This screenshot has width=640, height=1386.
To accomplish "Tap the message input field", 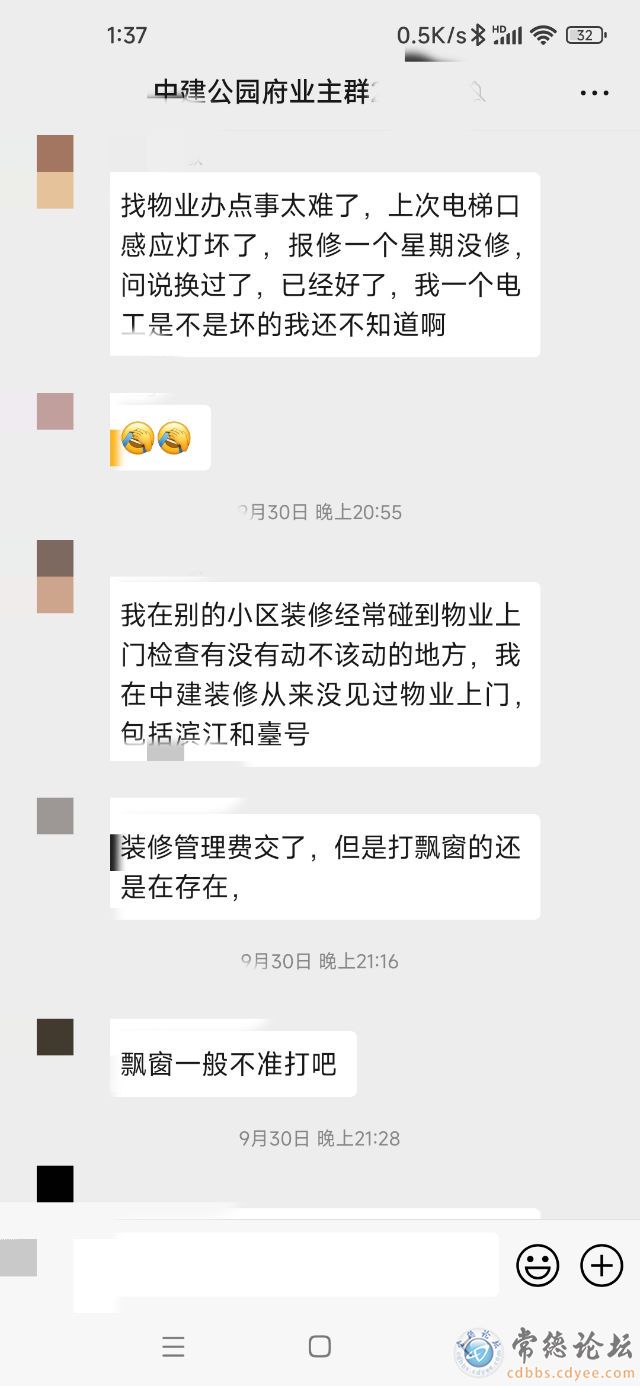I will [x=286, y=1265].
